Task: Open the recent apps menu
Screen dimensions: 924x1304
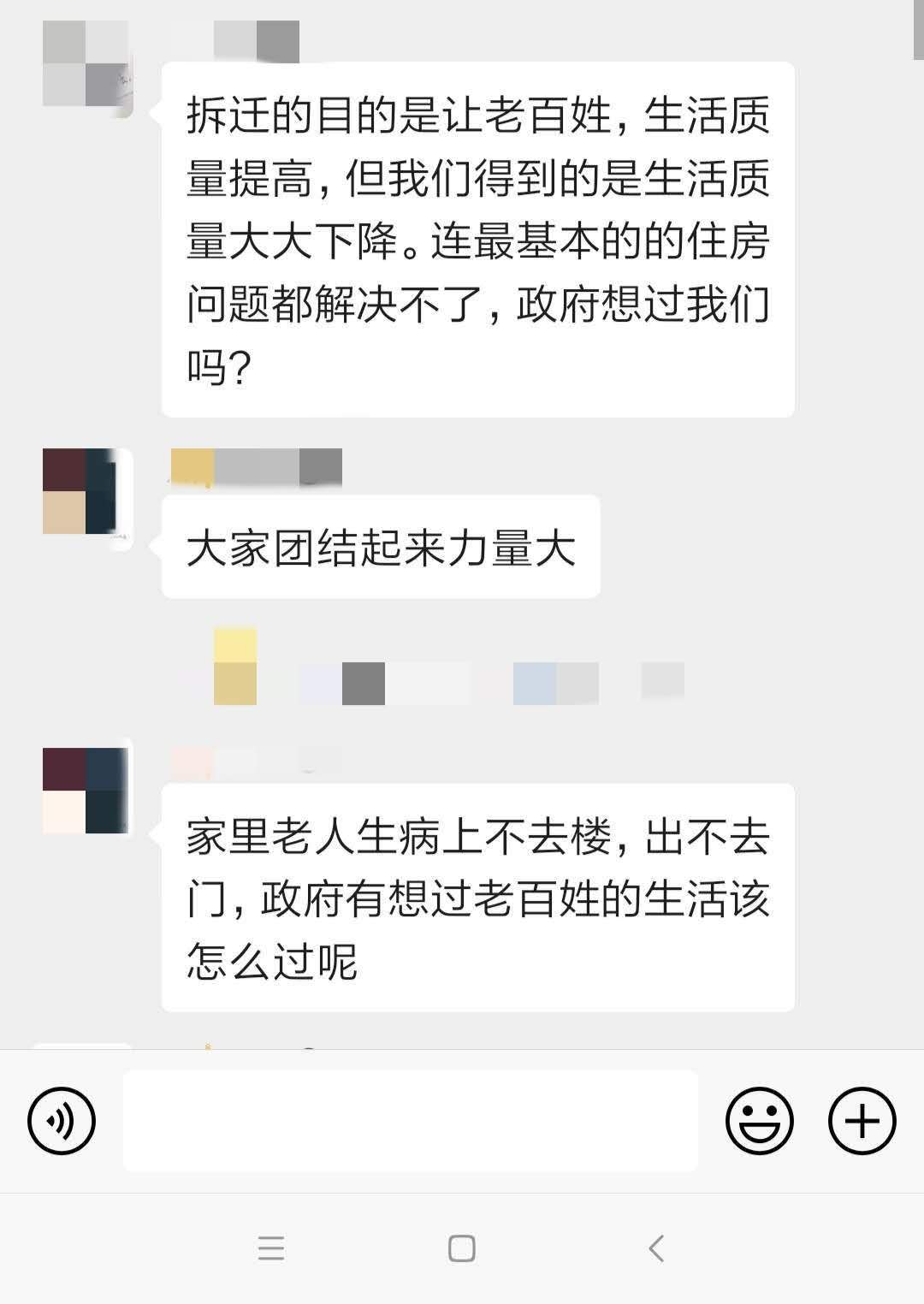Action: click(271, 1248)
